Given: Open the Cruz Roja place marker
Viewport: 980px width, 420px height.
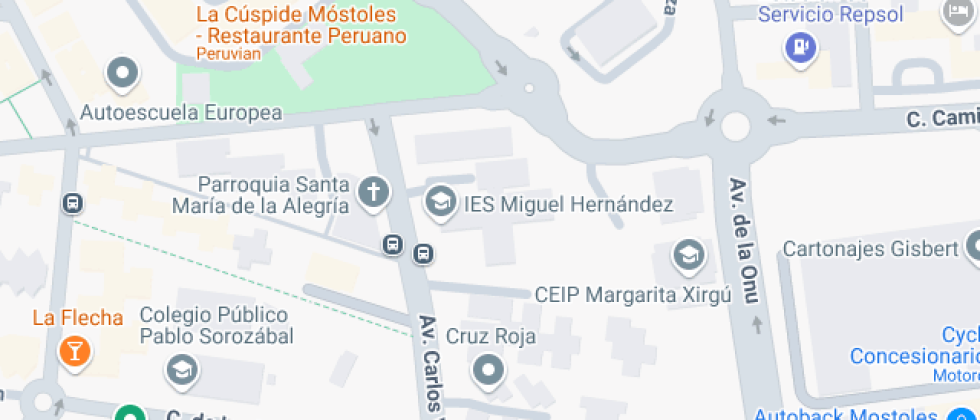Looking at the screenshot, I should point(488,370).
